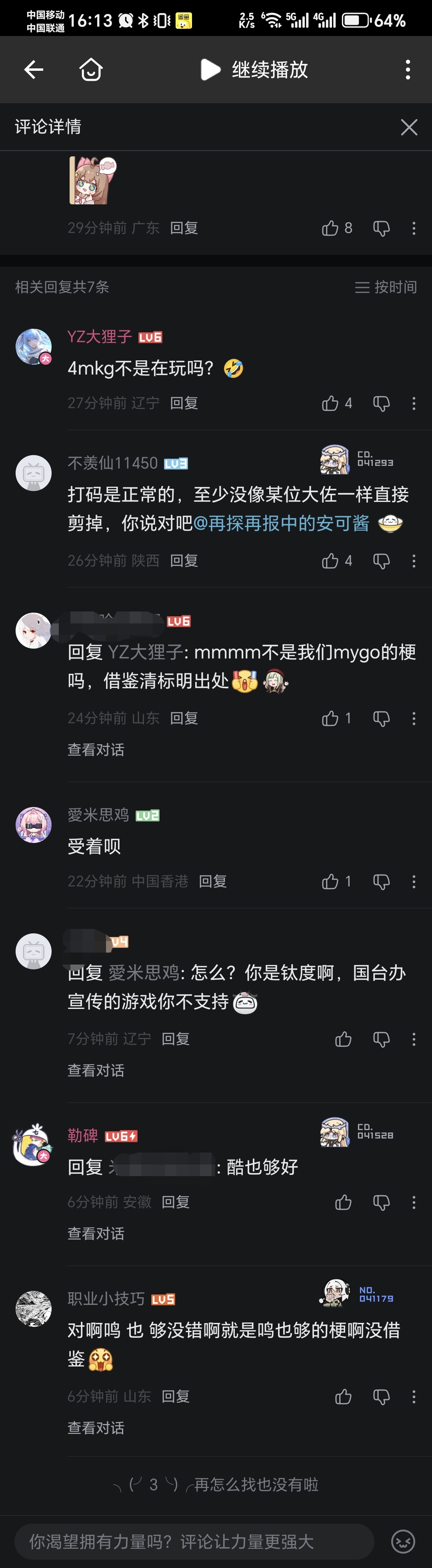The width and height of the screenshot is (432, 1568).
Task: Focus the comment input box
Action: [x=194, y=1541]
